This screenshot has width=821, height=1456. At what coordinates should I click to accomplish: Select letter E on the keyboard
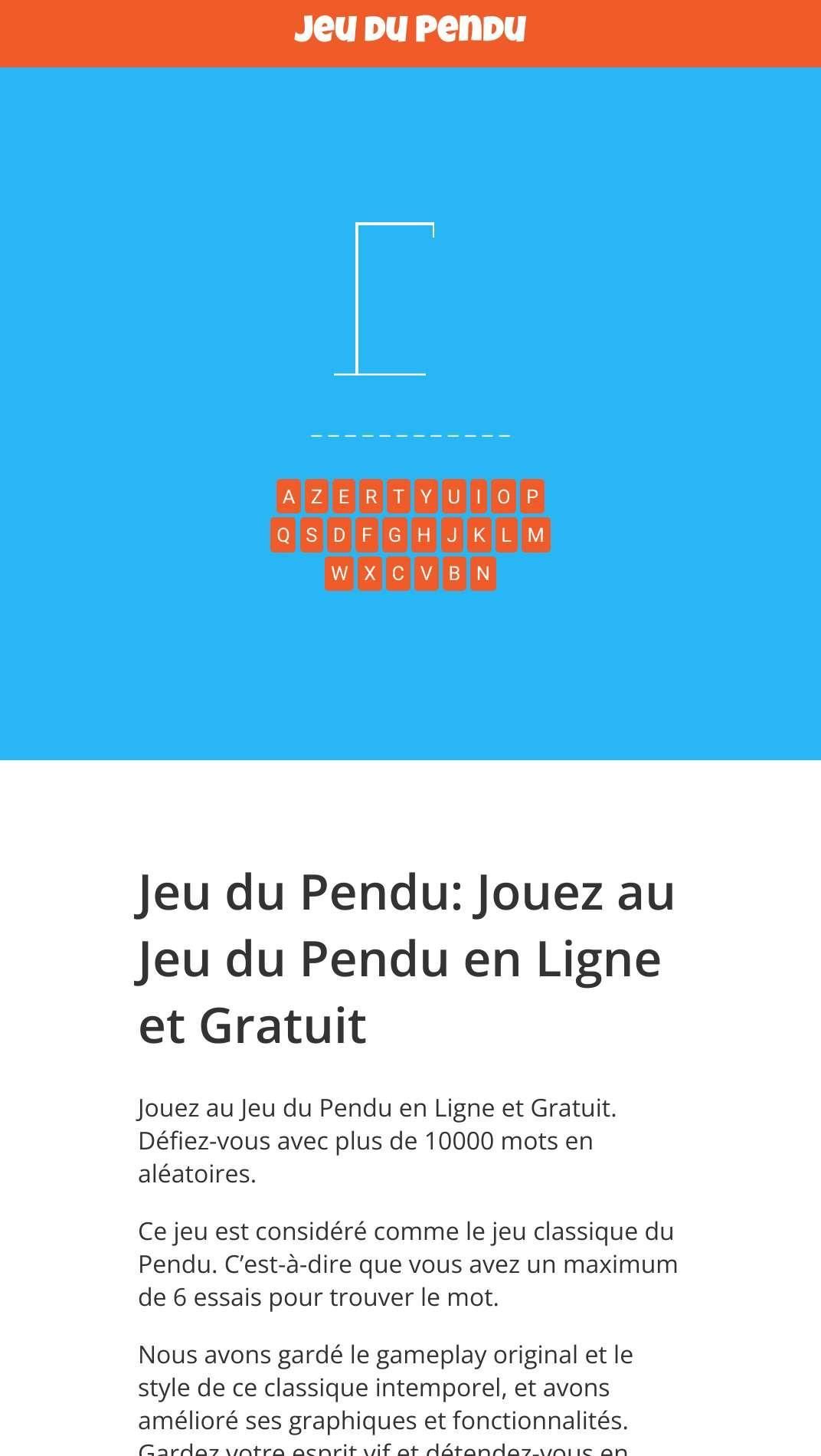tap(344, 497)
